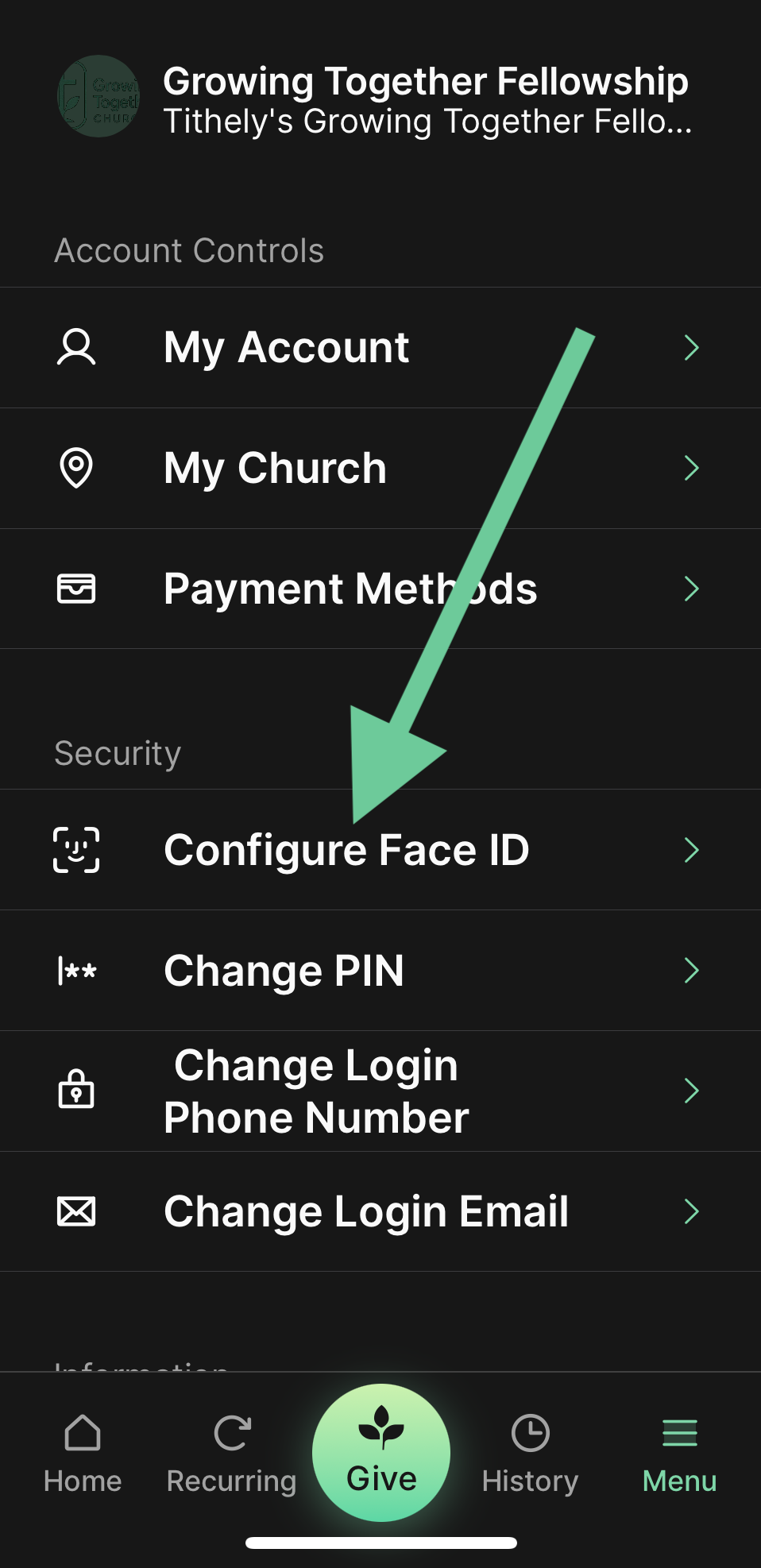Image resolution: width=761 pixels, height=1568 pixels.
Task: Tap the padlock icon beside Change Login Phone Number
Action: point(77,1091)
